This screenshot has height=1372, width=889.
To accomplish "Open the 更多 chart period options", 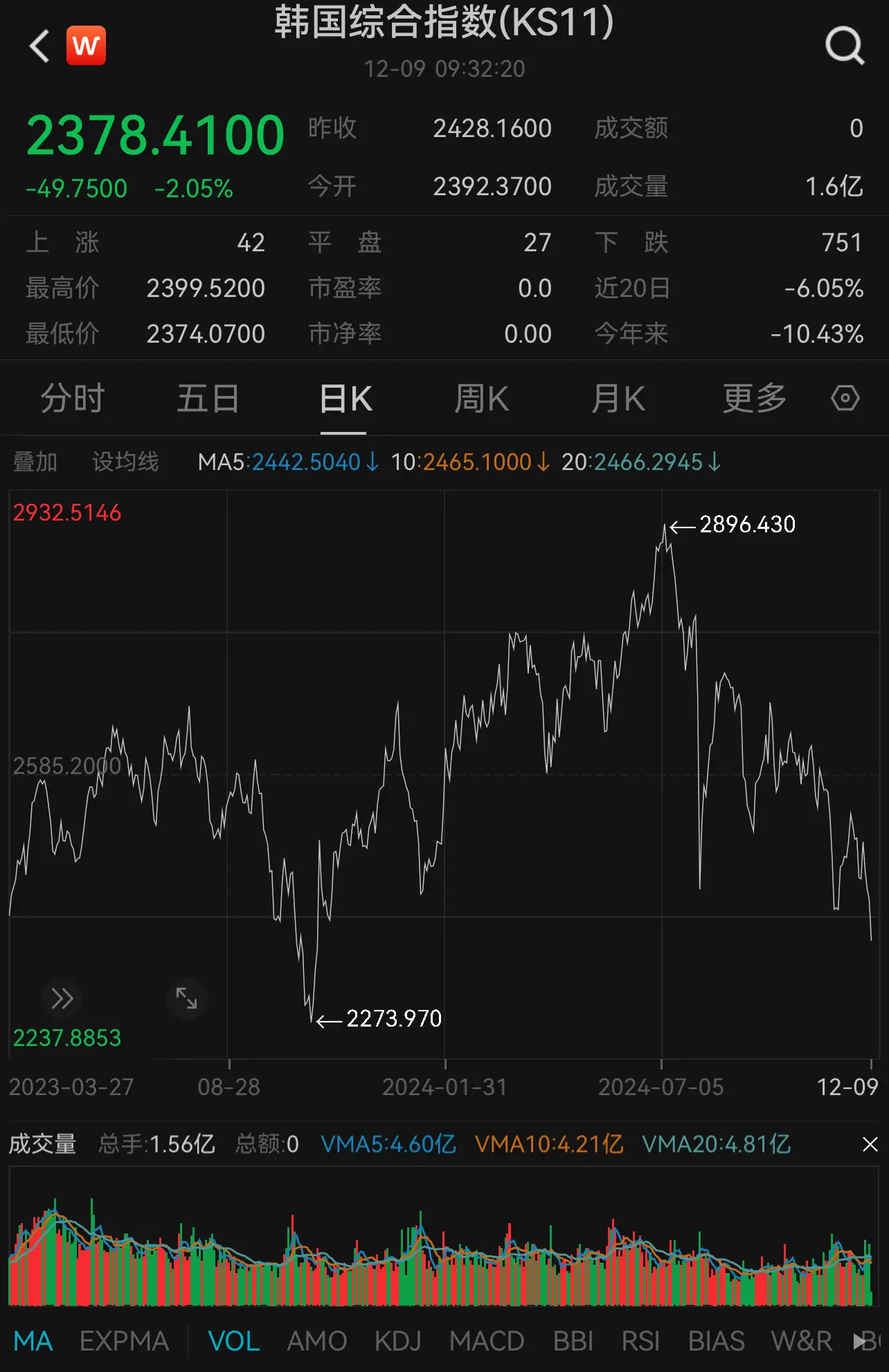I will [x=755, y=399].
